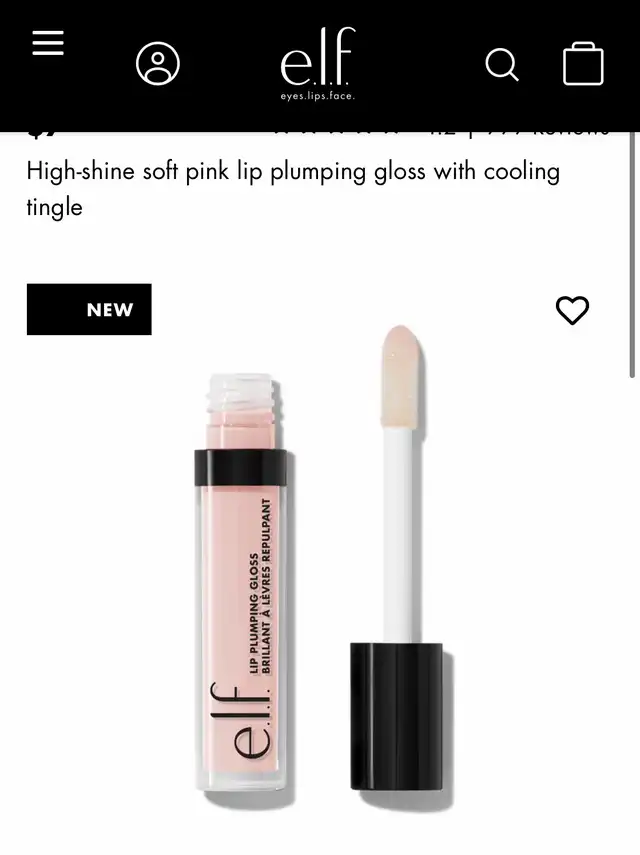Go to e.l.f. home via logo
Viewport: 640px width, 855px height.
tap(318, 63)
